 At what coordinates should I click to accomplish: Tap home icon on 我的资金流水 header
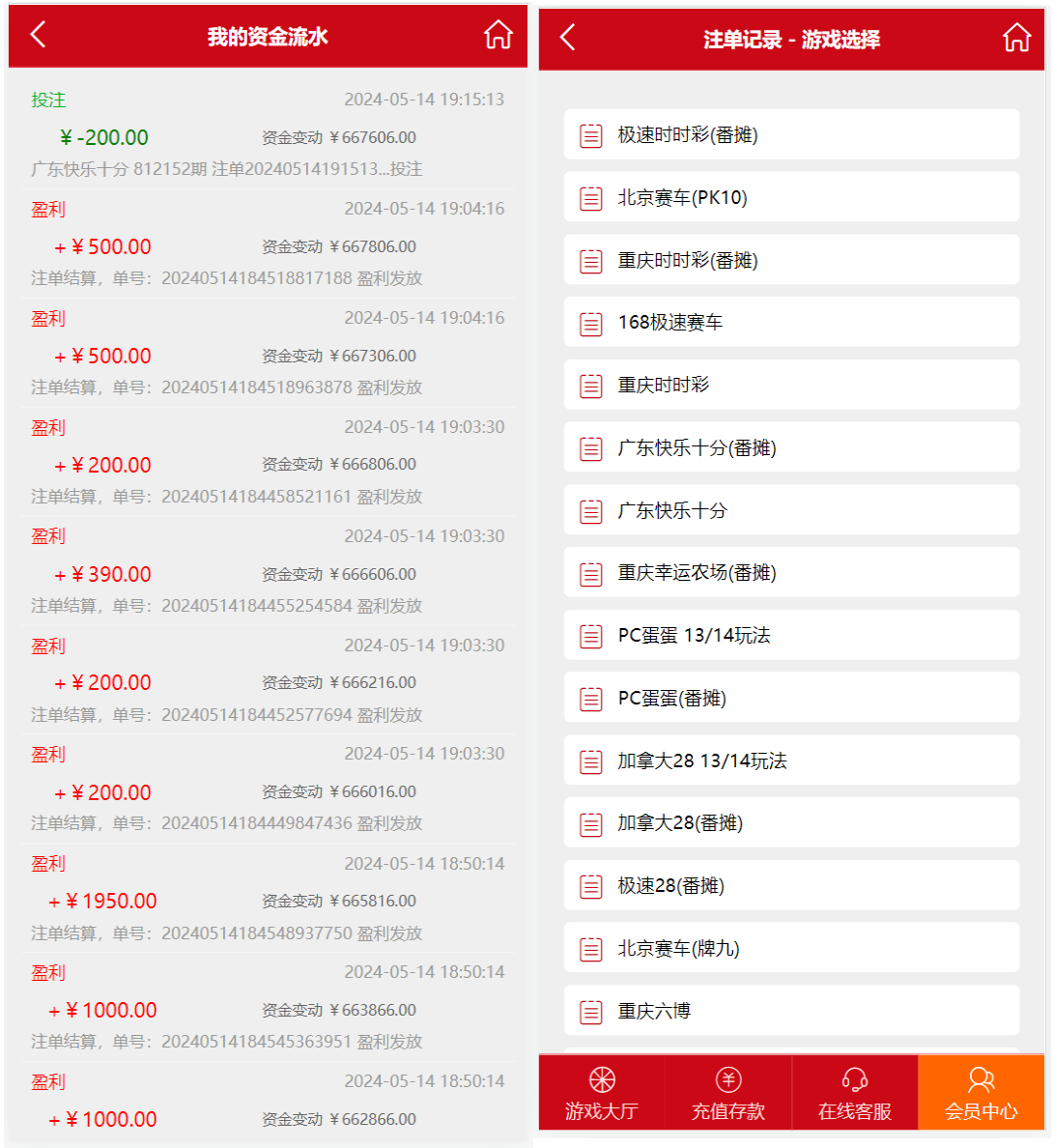pyautogui.click(x=498, y=35)
